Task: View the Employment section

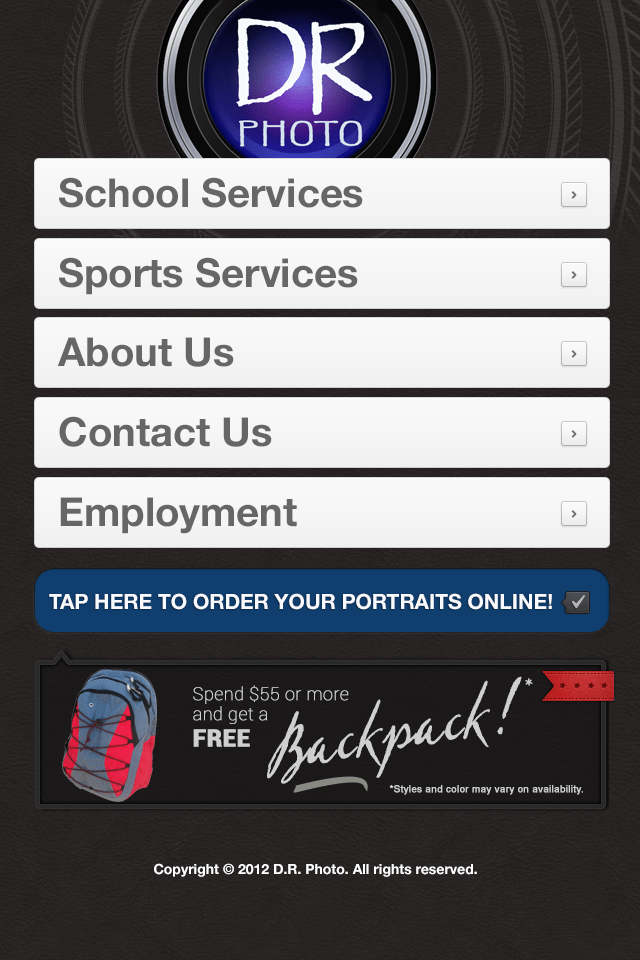Action: pos(321,513)
